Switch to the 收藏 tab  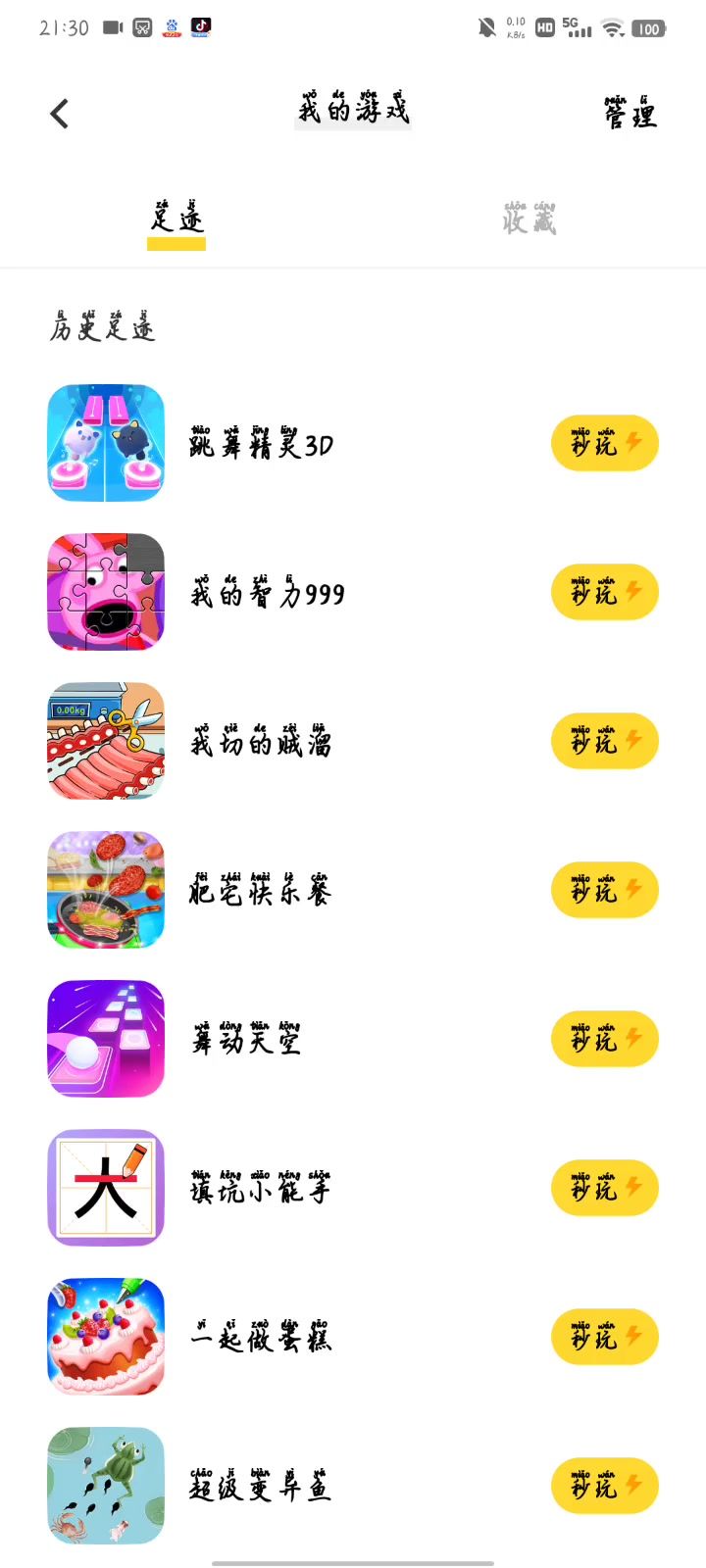[529, 219]
